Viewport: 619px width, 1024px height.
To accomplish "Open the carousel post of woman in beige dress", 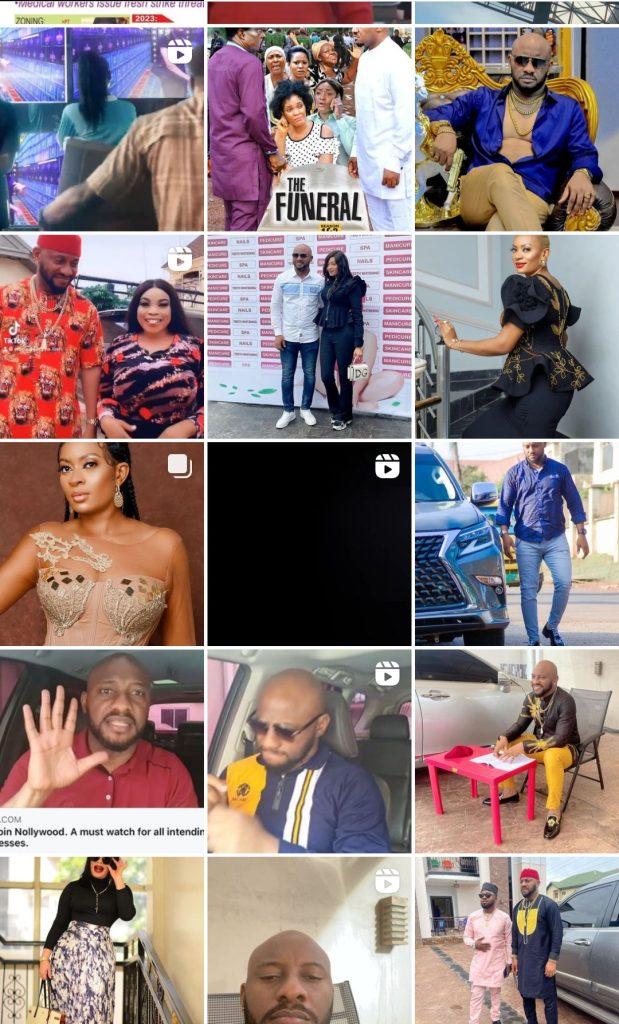I will 101,544.
